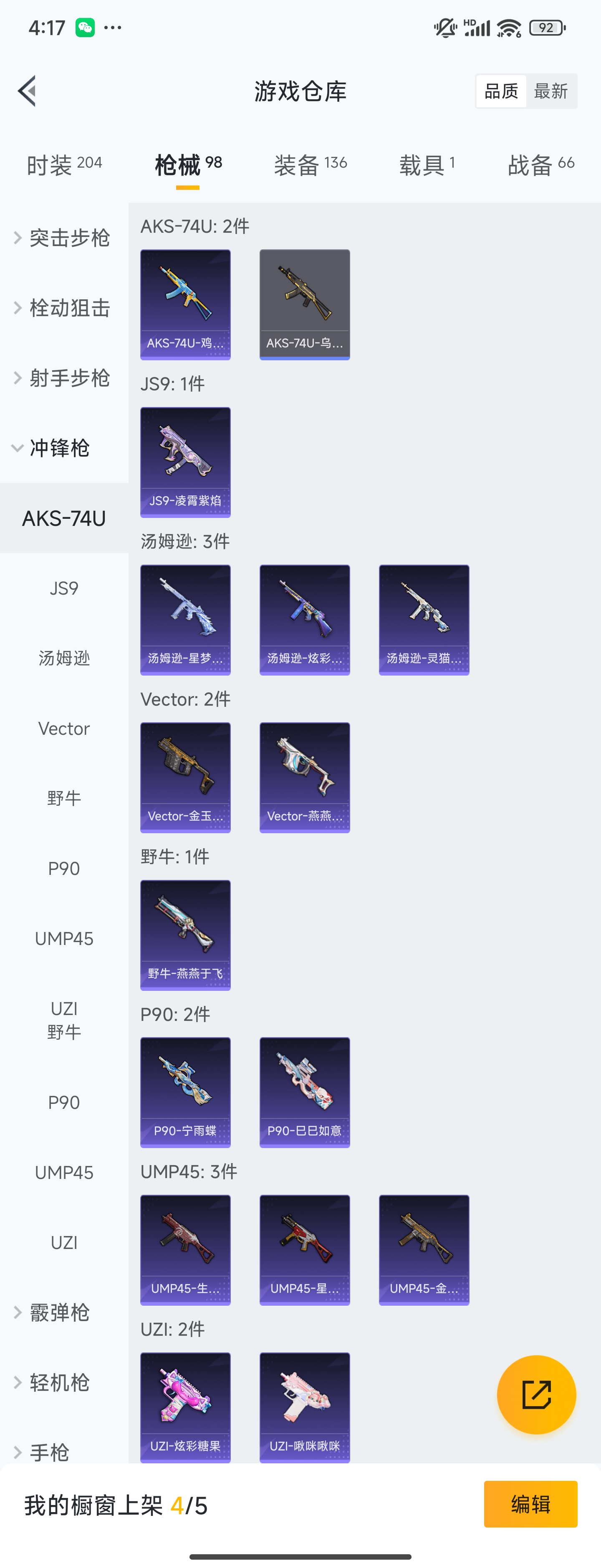View the P90-宁雨蝶 skin
The image size is (601, 1568).
(x=185, y=1092)
